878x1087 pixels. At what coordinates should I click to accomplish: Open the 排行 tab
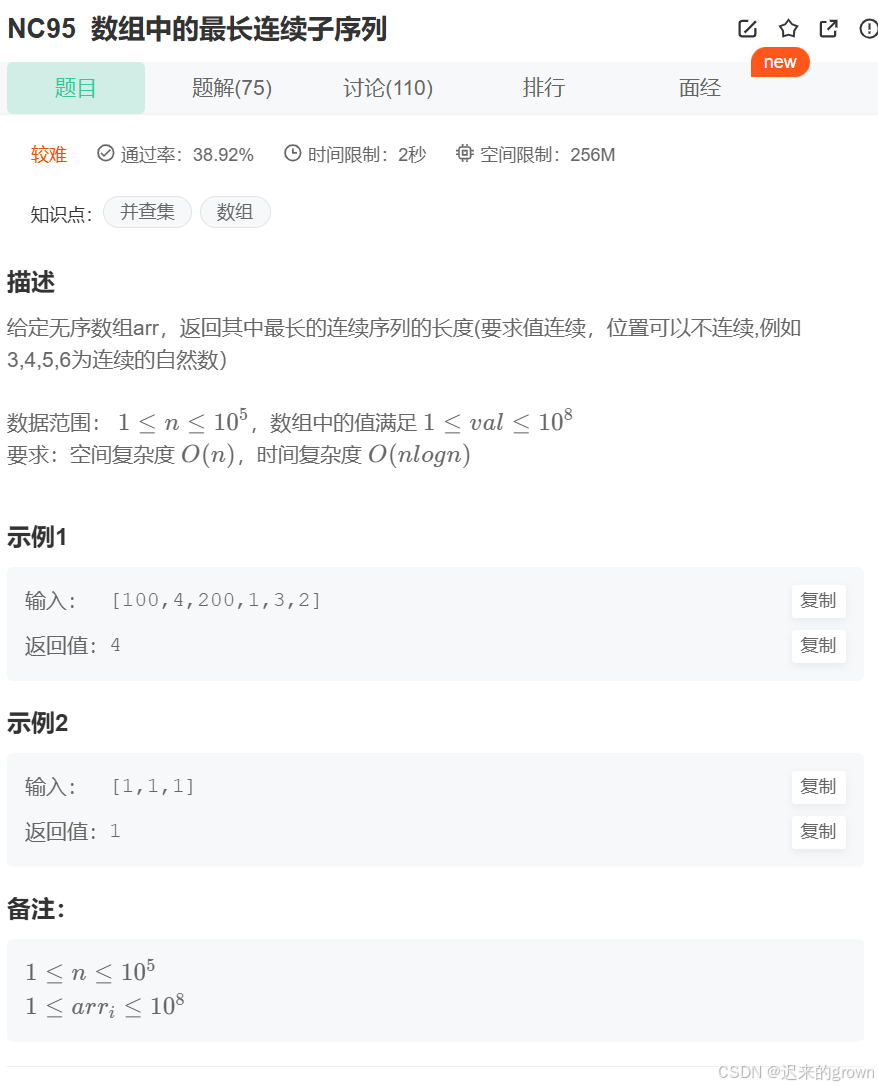(544, 88)
